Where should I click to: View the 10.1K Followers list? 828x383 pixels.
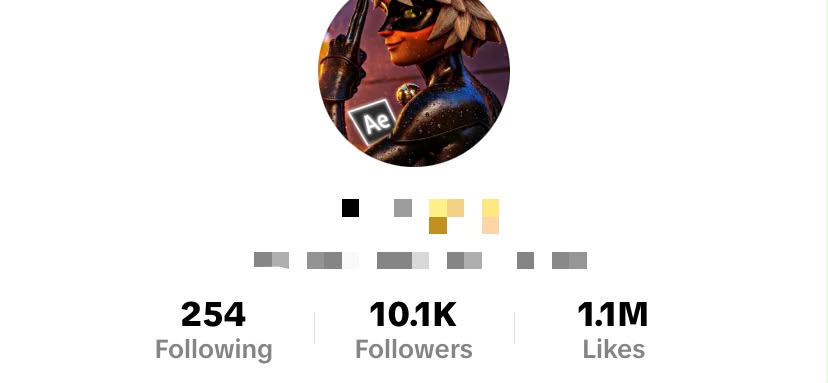(413, 330)
